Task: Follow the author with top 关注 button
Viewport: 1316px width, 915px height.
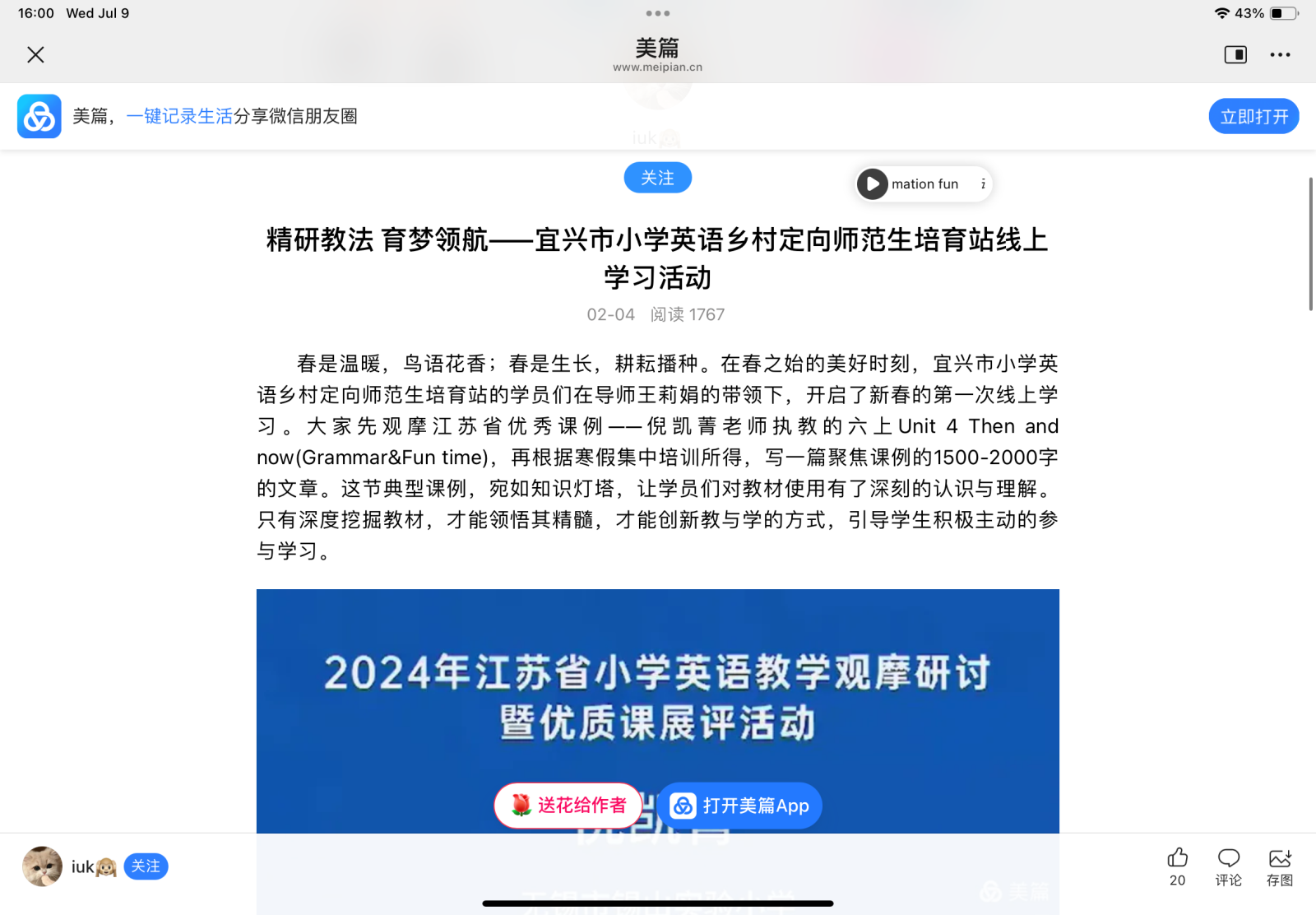Action: pyautogui.click(x=657, y=178)
